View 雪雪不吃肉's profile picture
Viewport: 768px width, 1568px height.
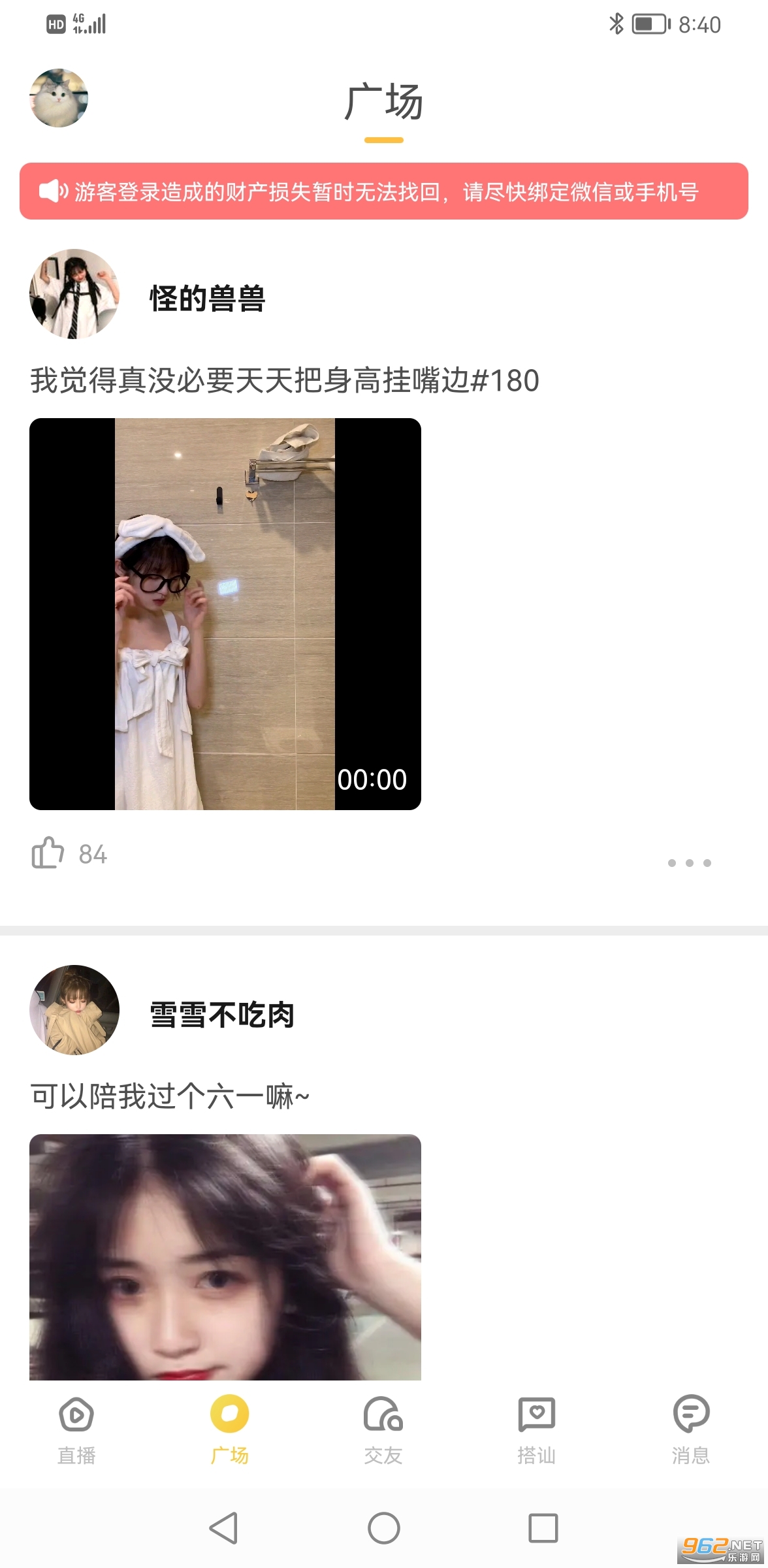[74, 1010]
